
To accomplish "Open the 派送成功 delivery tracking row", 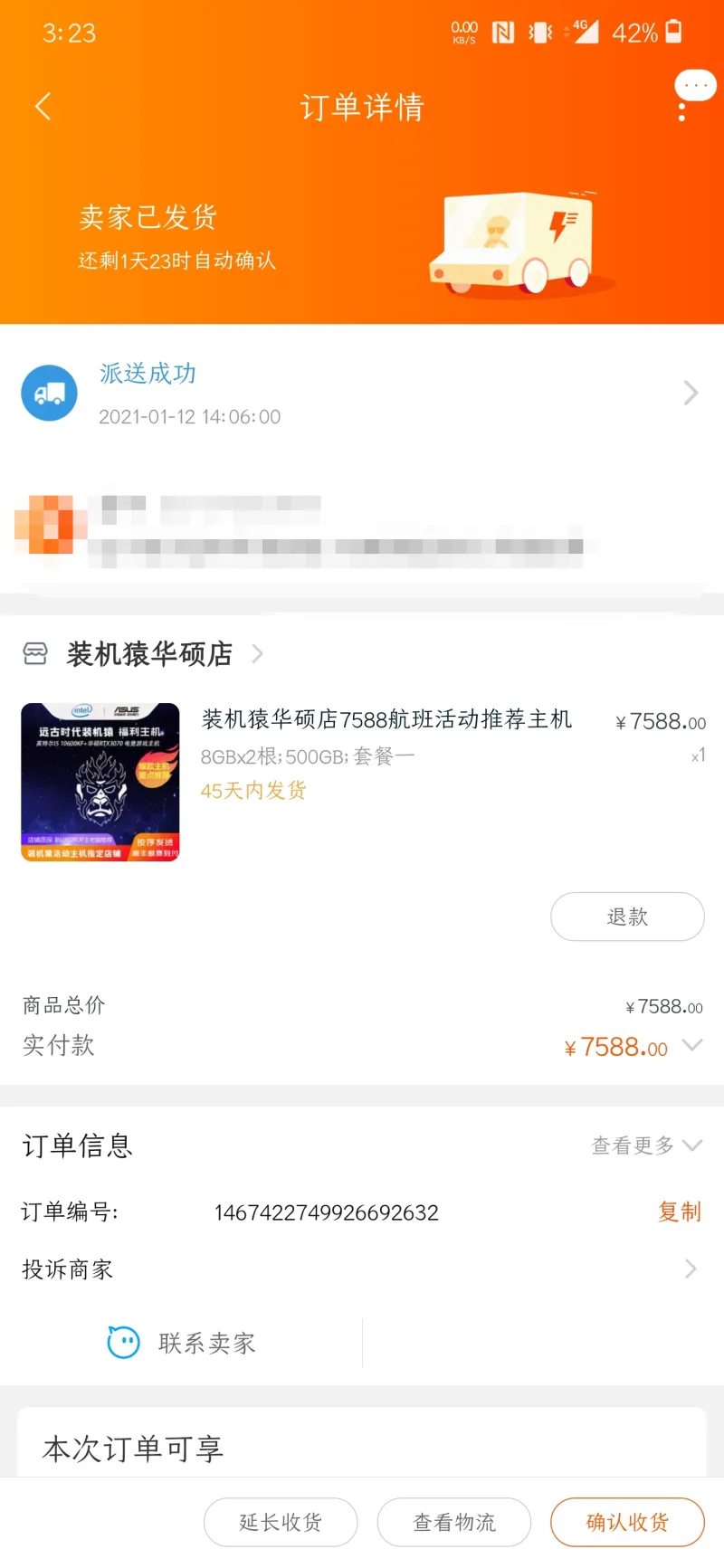I will coord(362,394).
